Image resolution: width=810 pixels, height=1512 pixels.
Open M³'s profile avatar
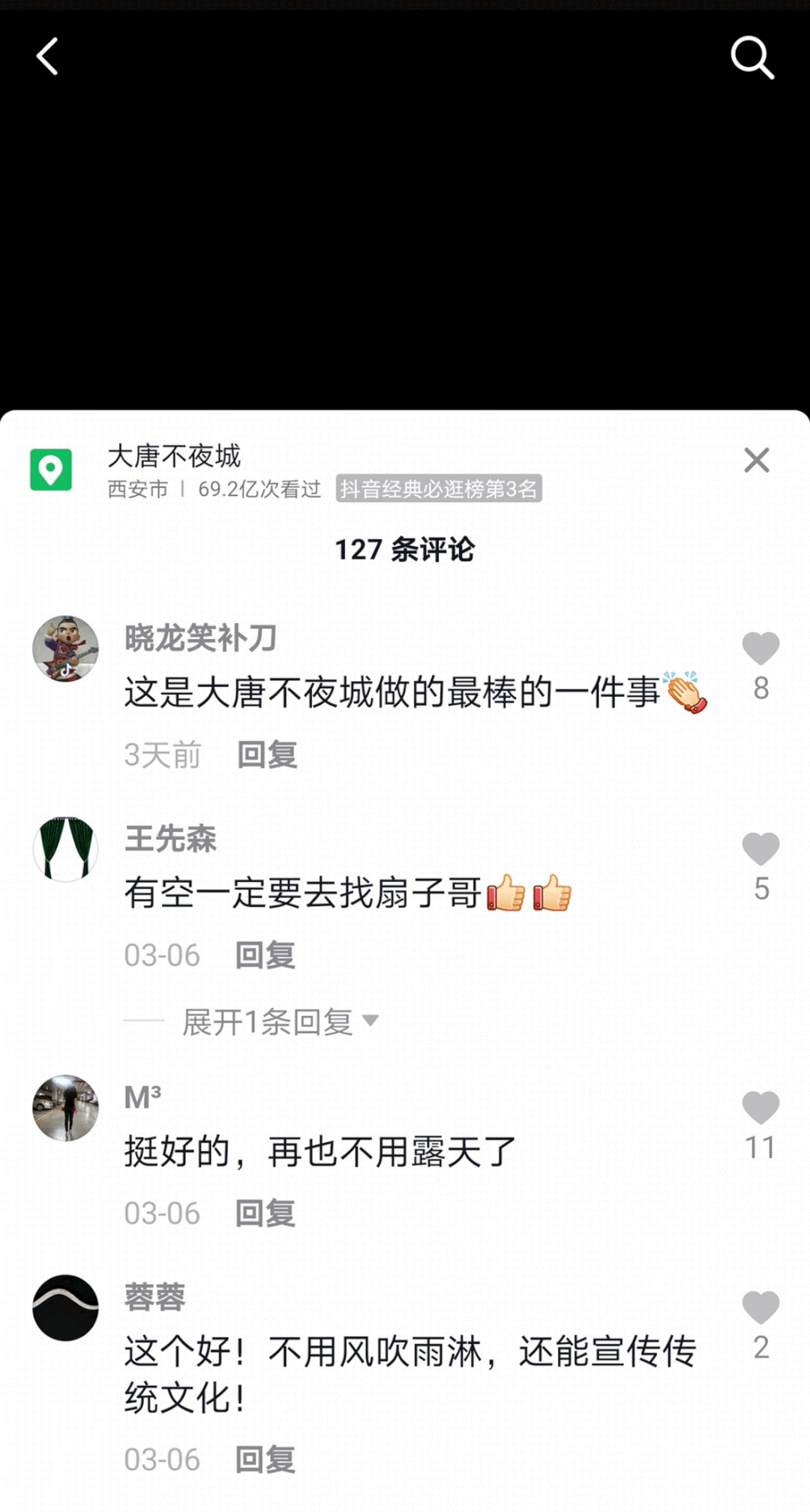[x=65, y=1108]
